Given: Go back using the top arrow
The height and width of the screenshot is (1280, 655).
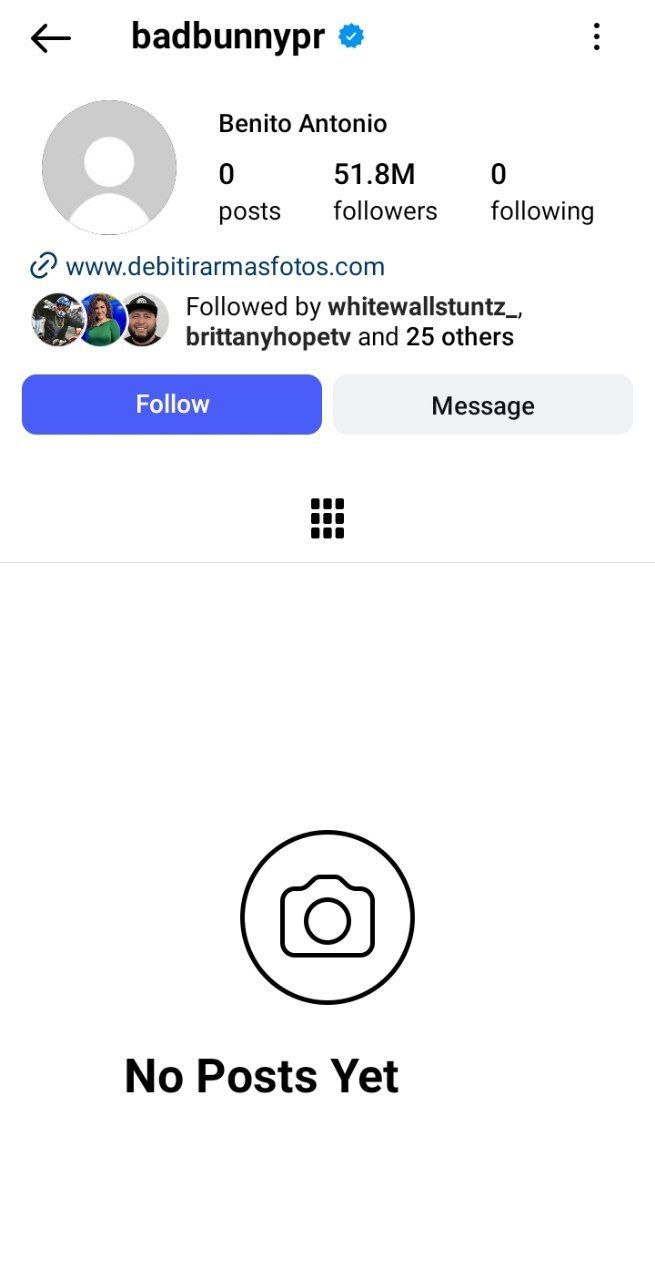Looking at the screenshot, I should (50, 38).
